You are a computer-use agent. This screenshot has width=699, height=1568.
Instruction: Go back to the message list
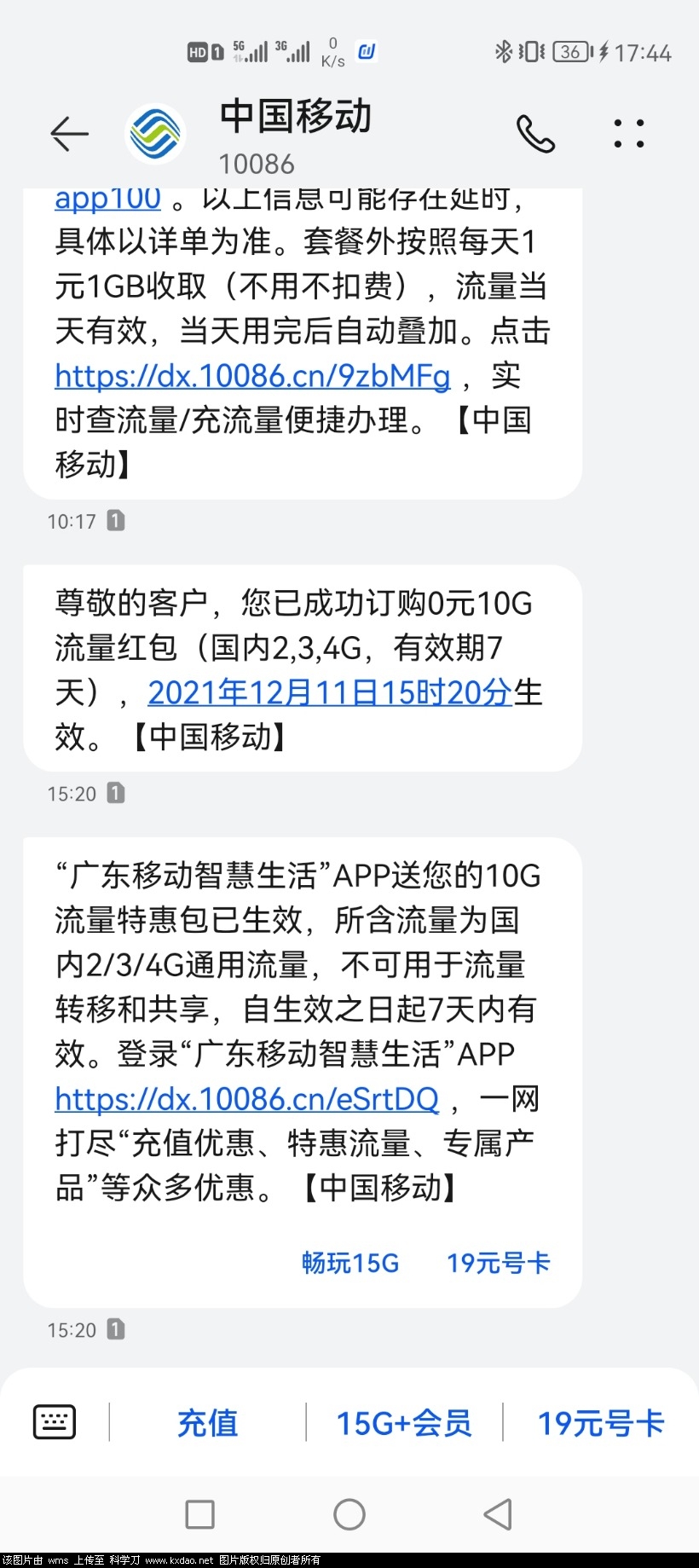click(70, 134)
